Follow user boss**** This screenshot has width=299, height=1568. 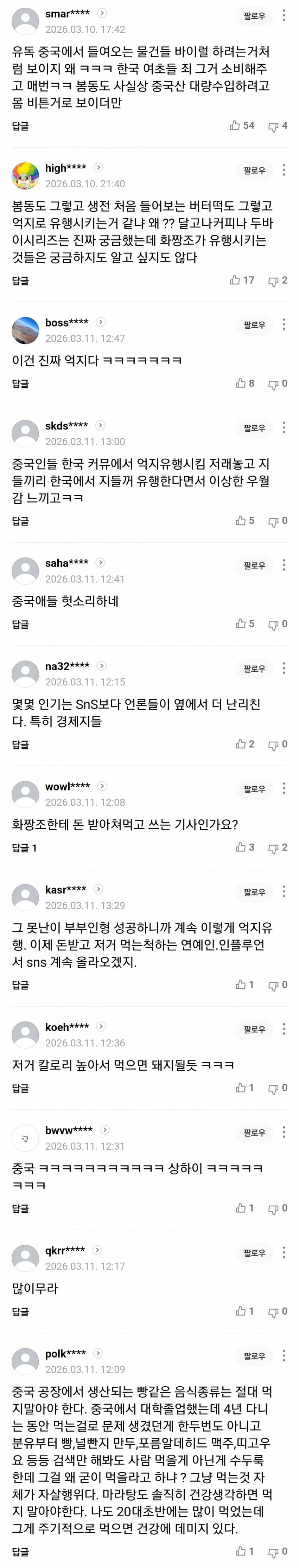(254, 325)
